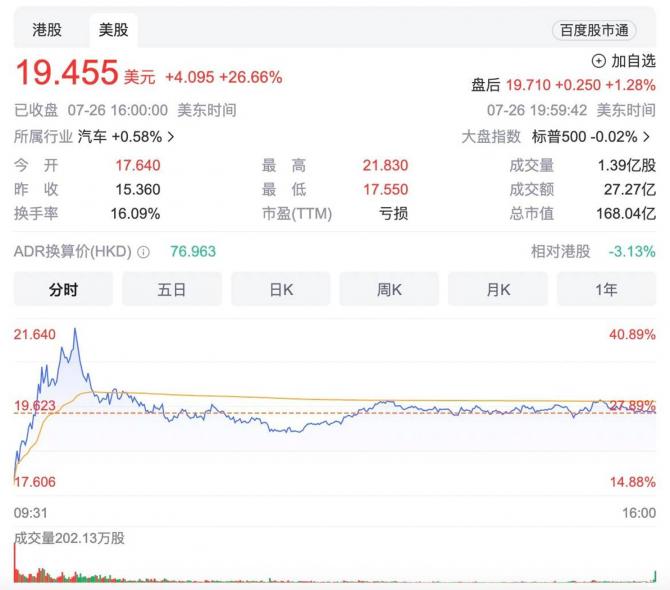670x590 pixels.
Task: View the 1年 chart
Action: (x=606, y=290)
